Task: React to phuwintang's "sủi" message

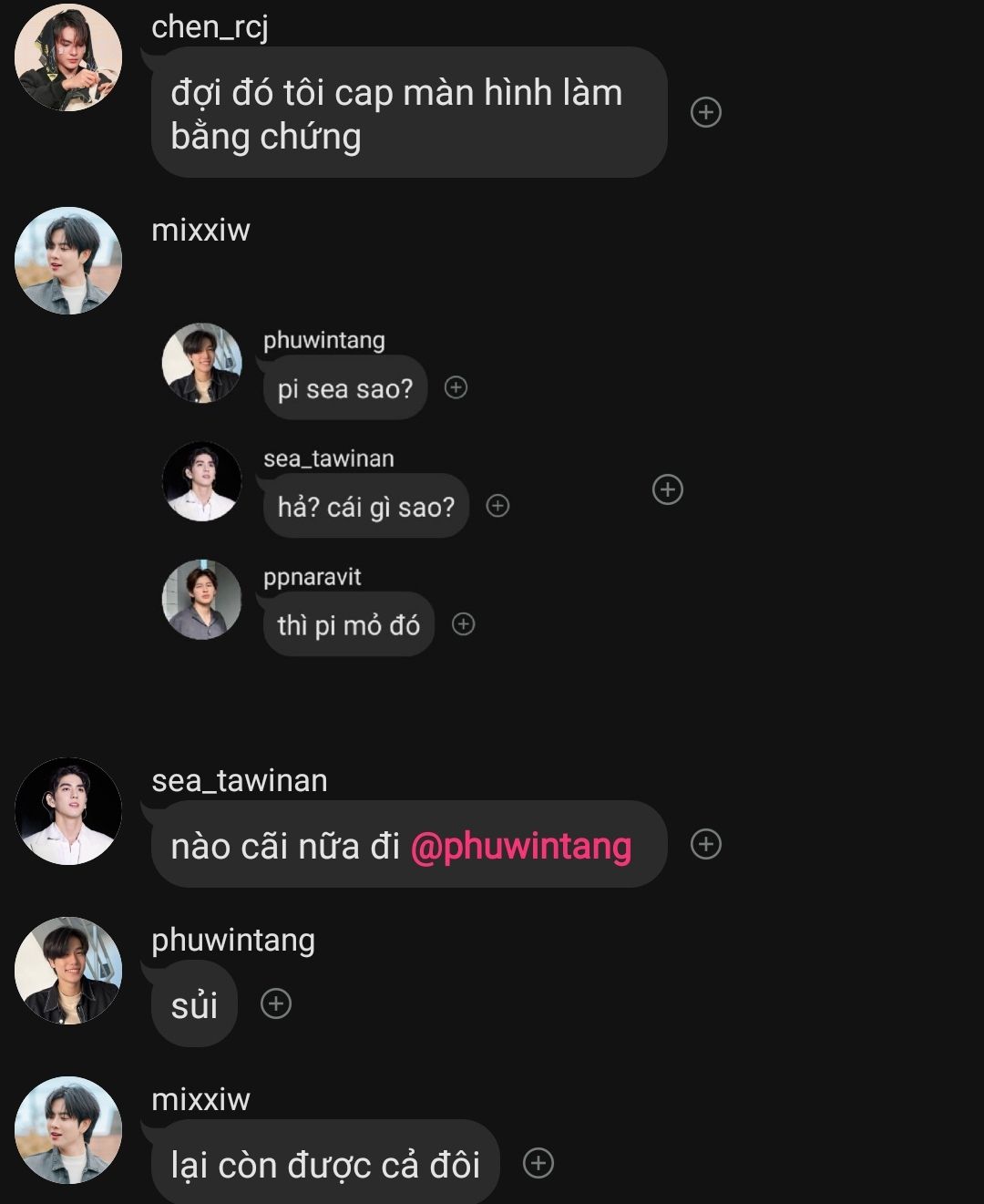Action: [x=276, y=1003]
